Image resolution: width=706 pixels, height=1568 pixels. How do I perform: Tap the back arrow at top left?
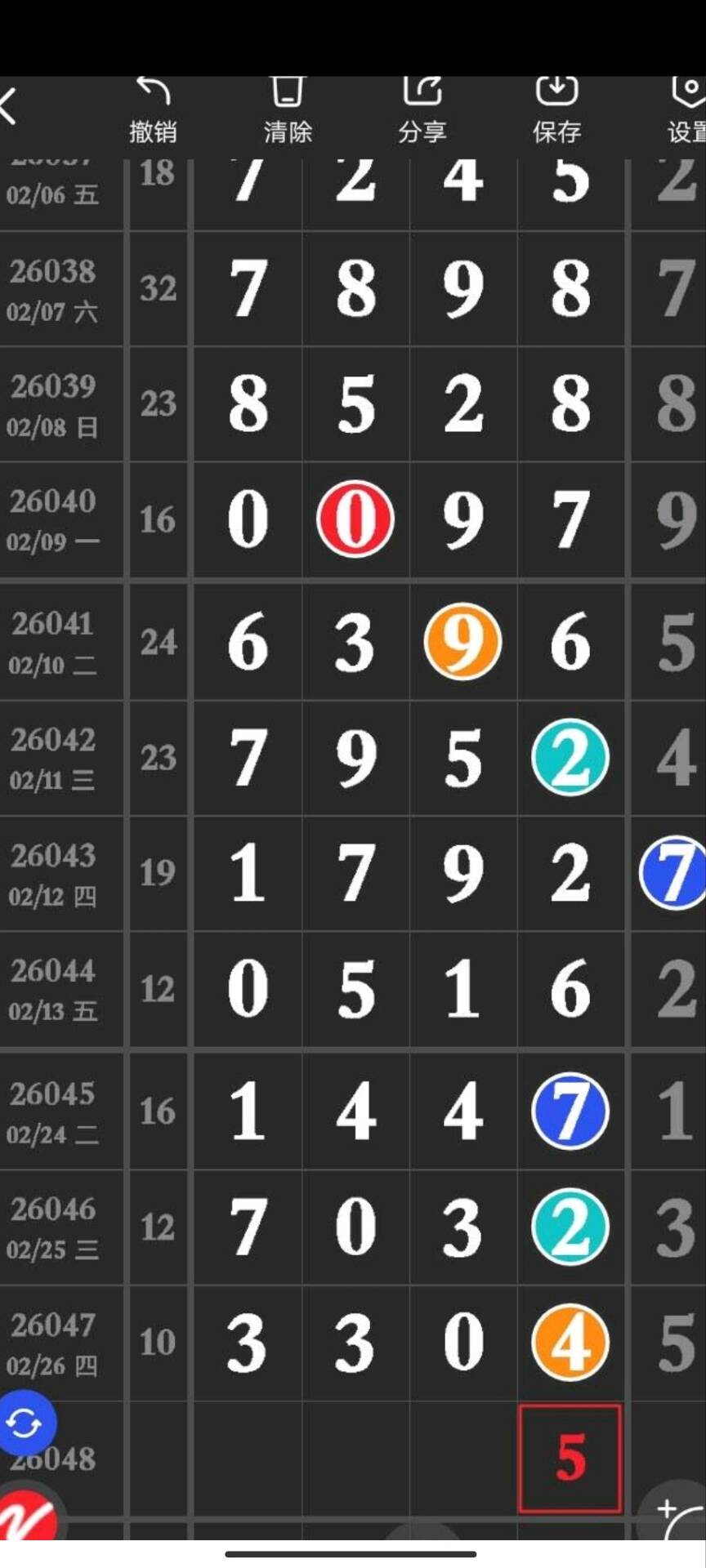tap(10, 106)
